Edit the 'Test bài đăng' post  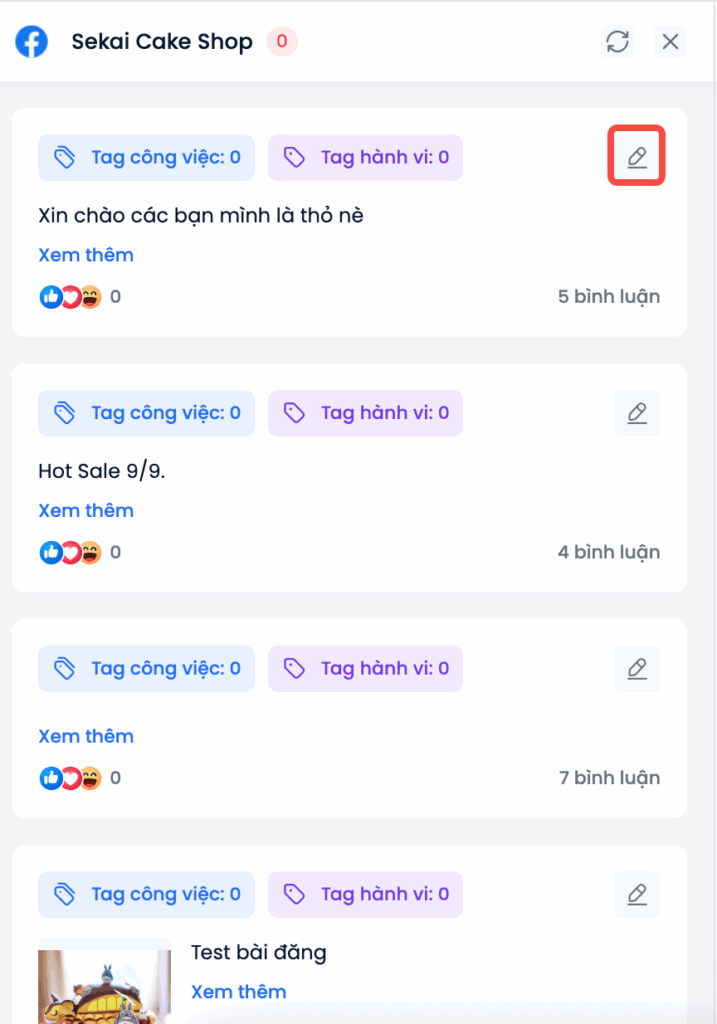tap(637, 894)
